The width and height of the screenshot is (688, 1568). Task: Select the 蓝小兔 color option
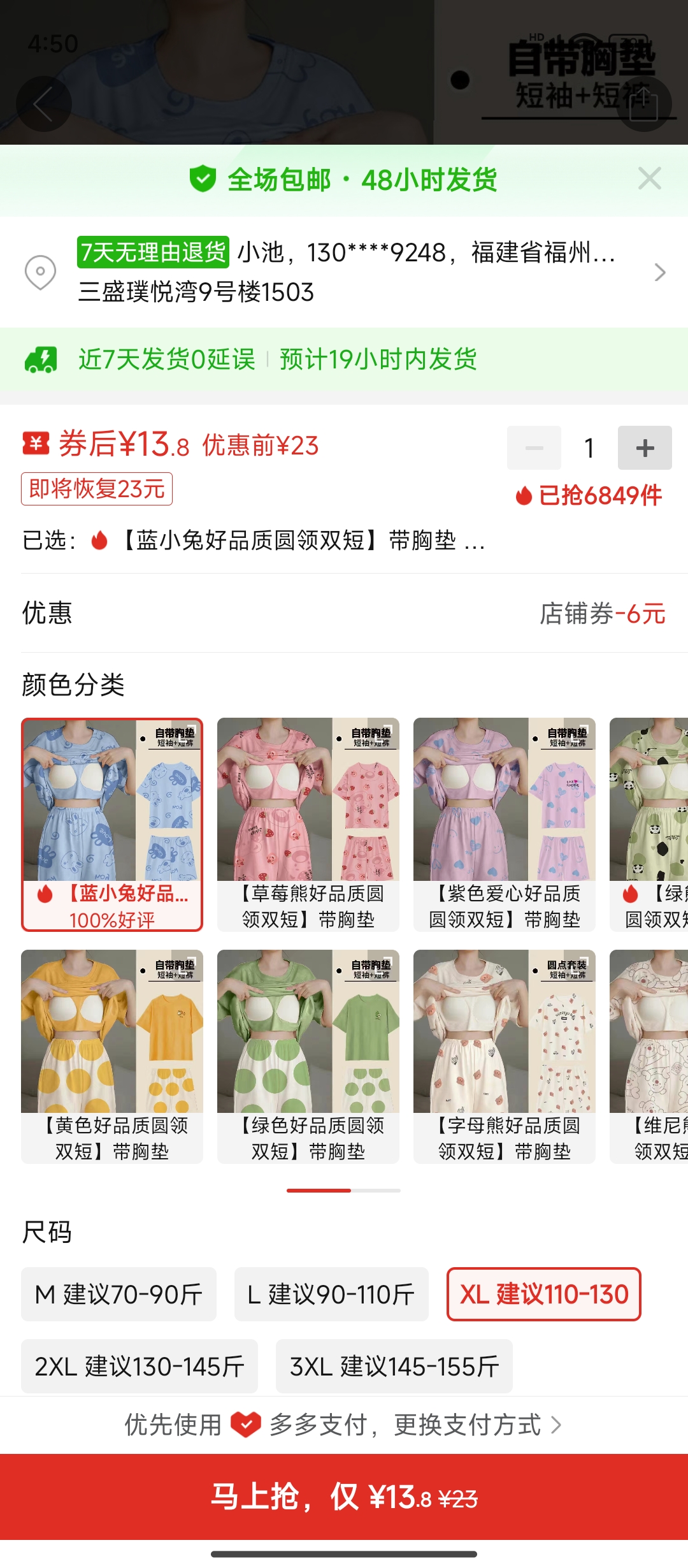[112, 824]
